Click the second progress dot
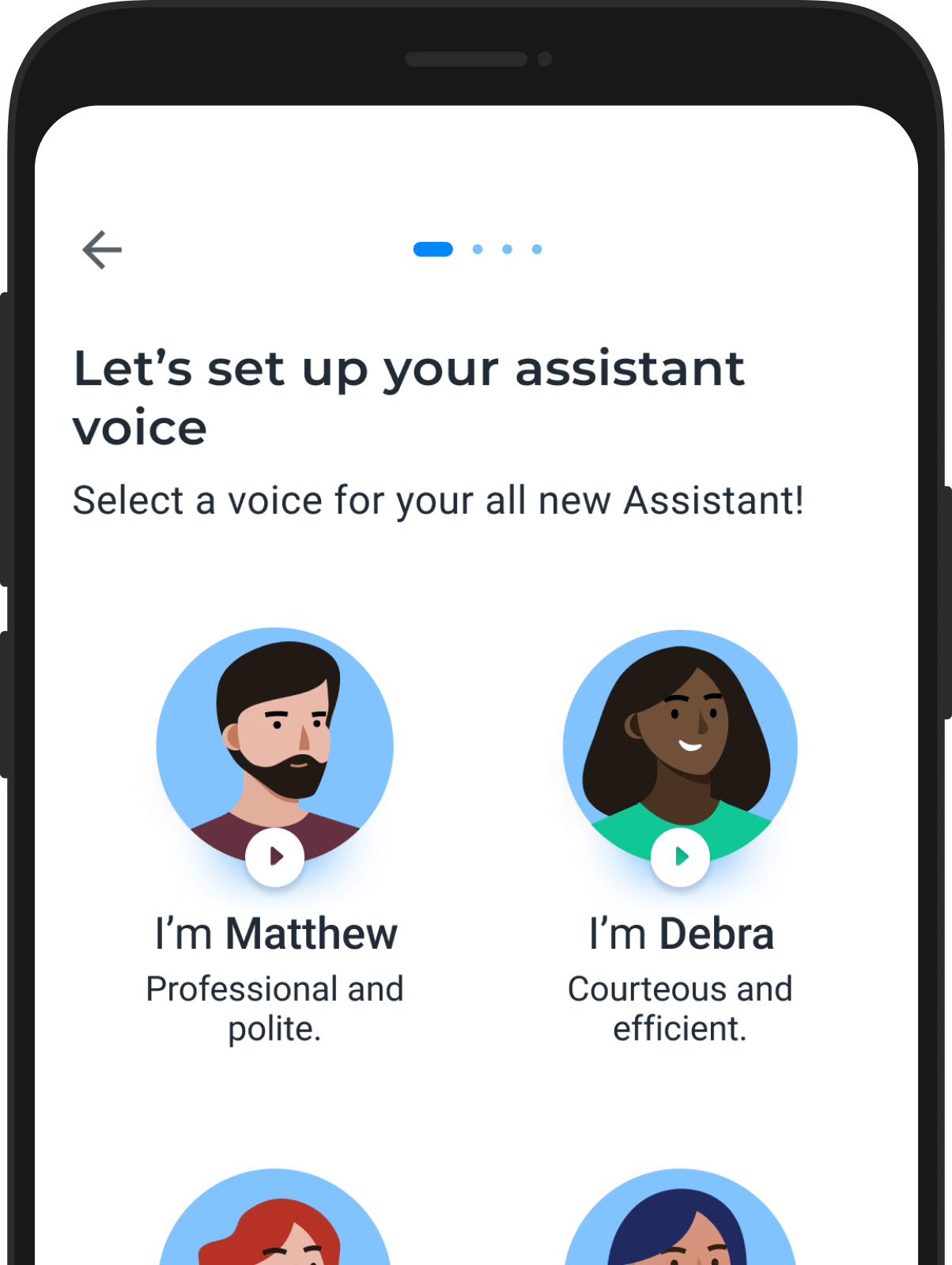This screenshot has width=952, height=1265. pos(478,249)
